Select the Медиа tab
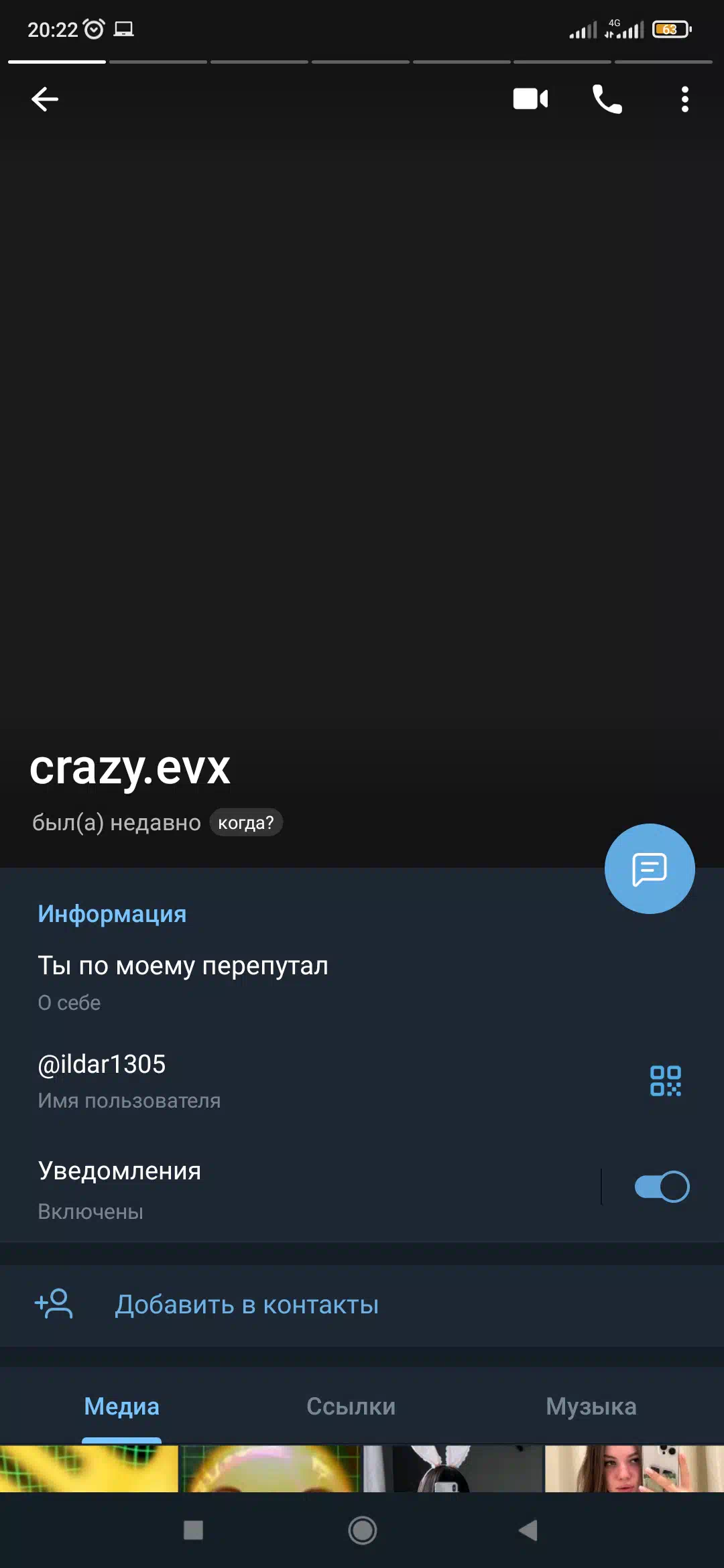Image resolution: width=724 pixels, height=1568 pixels. pos(121,1406)
